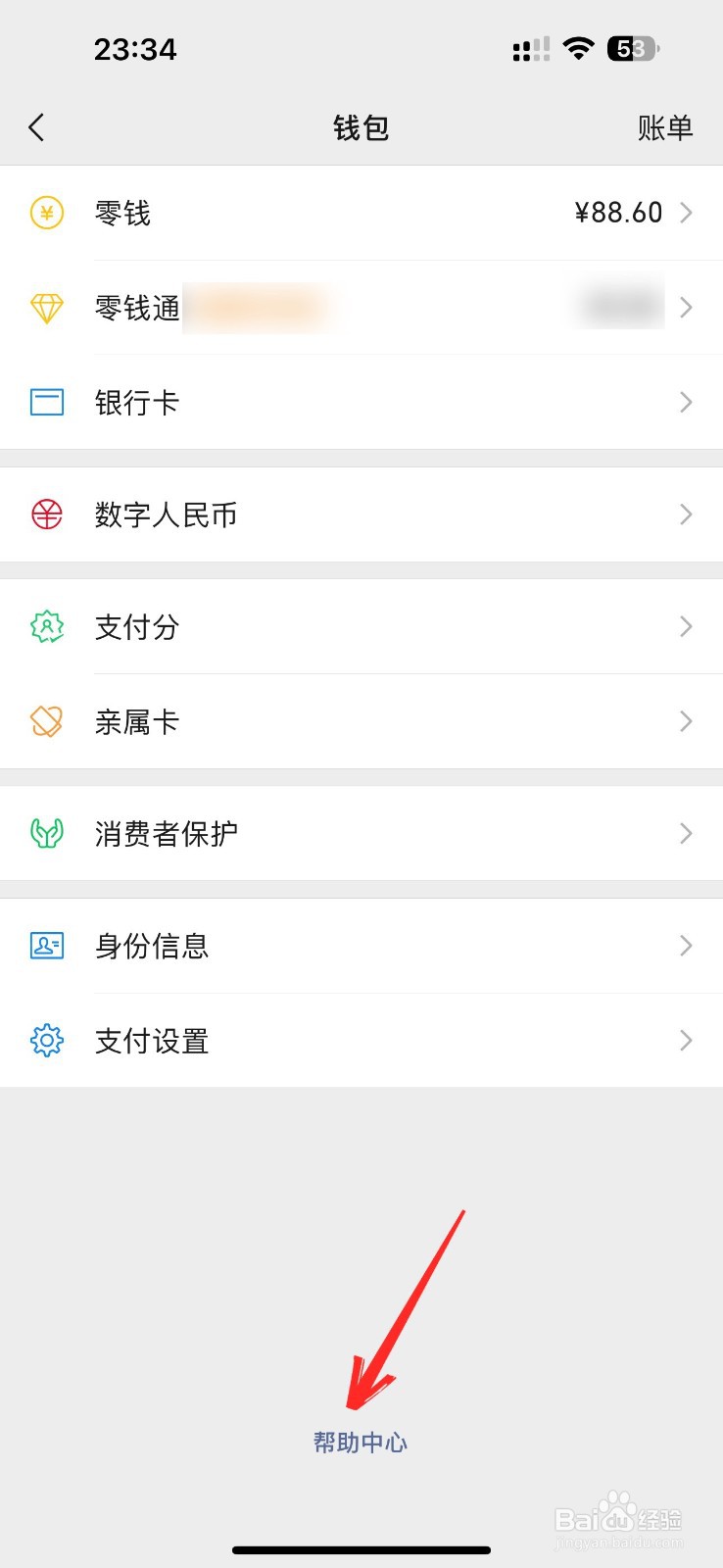Image resolution: width=723 pixels, height=1568 pixels.
Task: Open the 零钱通 row
Action: (x=361, y=308)
